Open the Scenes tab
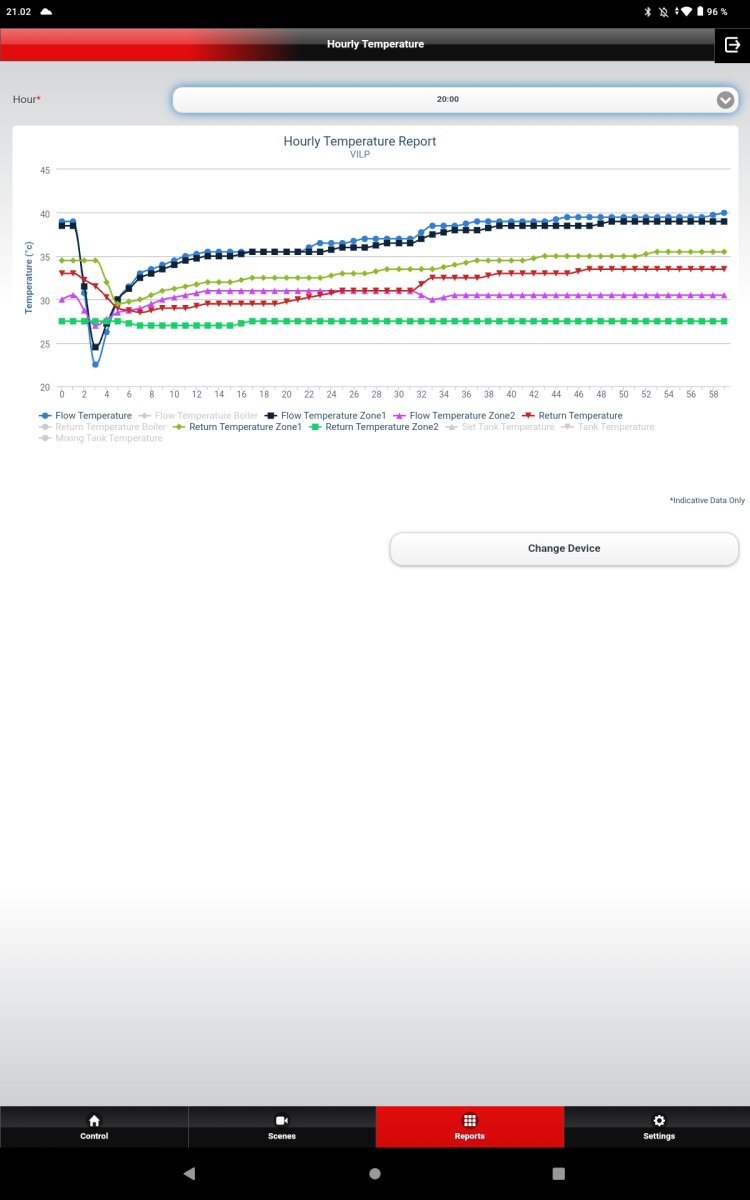Viewport: 750px width, 1200px height. pos(282,1127)
